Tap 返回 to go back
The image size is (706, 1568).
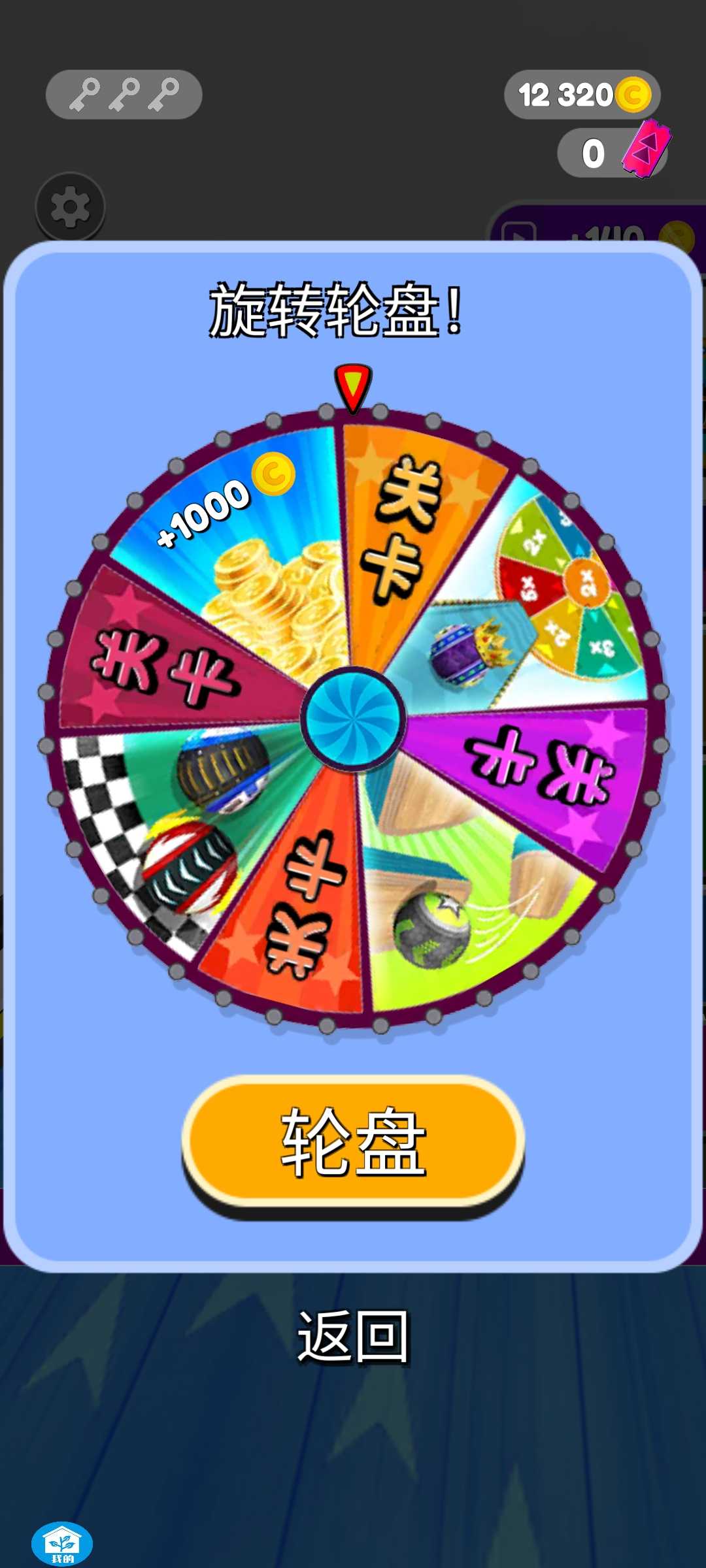pyautogui.click(x=353, y=1337)
